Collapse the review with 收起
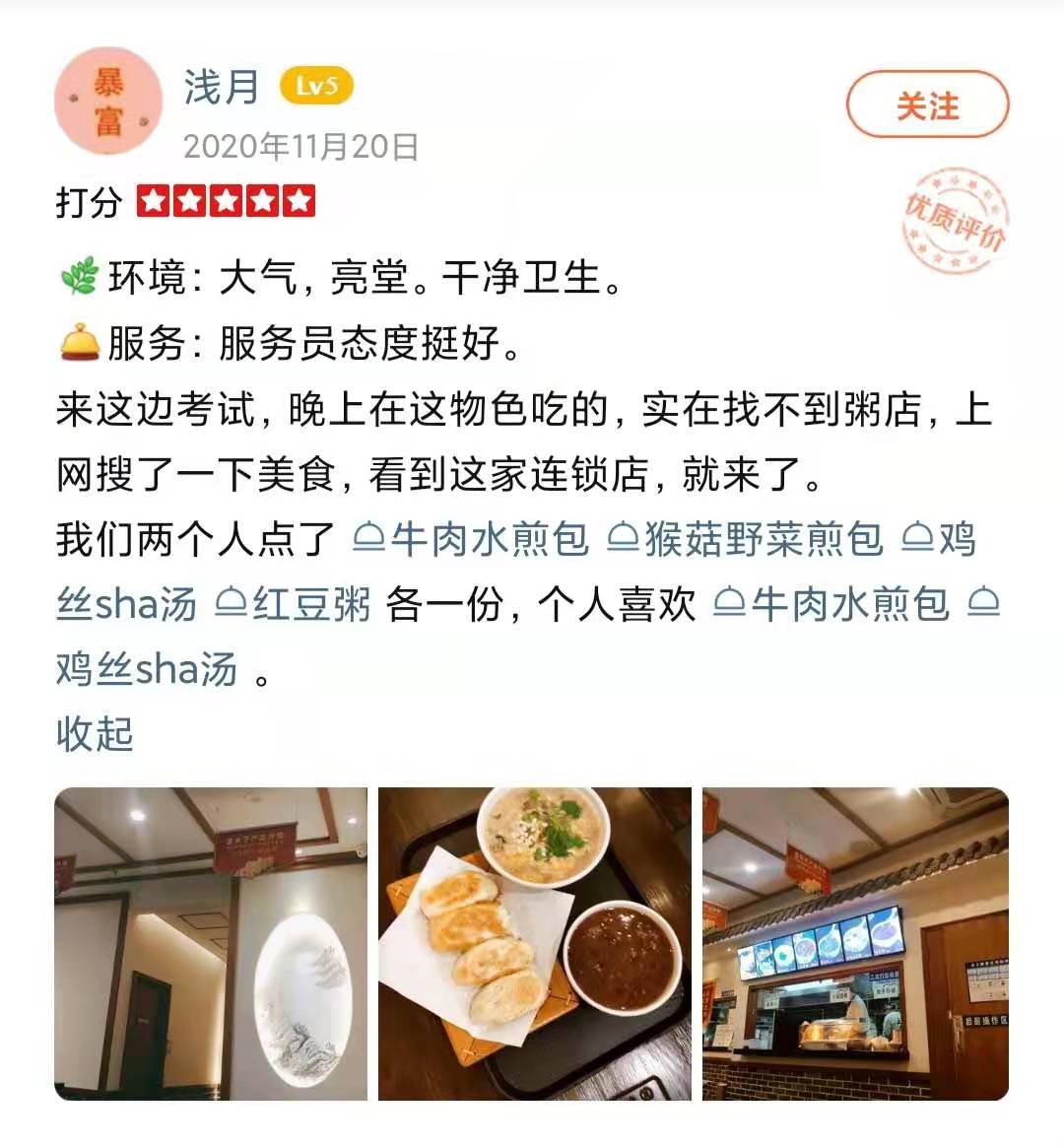The width and height of the screenshot is (1064, 1148). [94, 734]
